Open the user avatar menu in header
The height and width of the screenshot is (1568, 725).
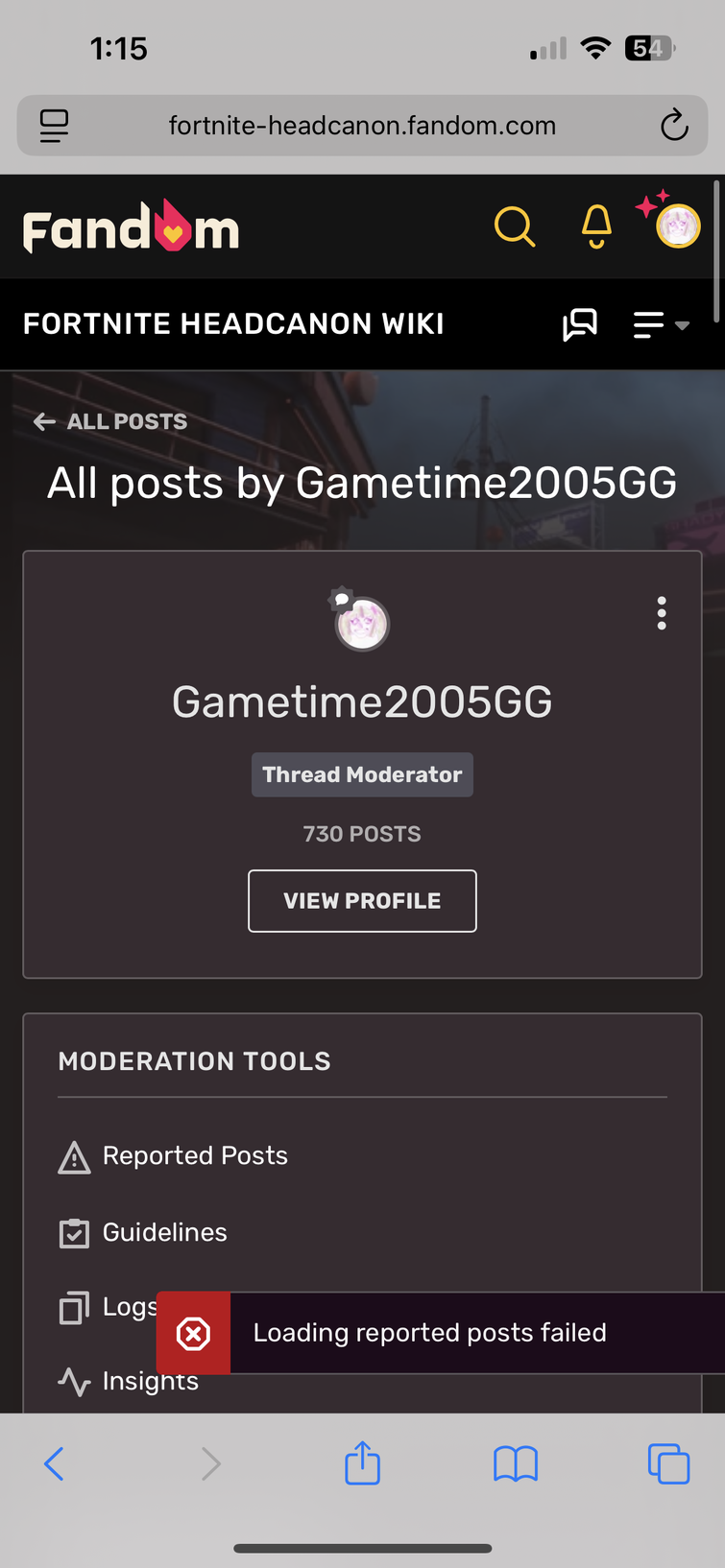pos(677,227)
